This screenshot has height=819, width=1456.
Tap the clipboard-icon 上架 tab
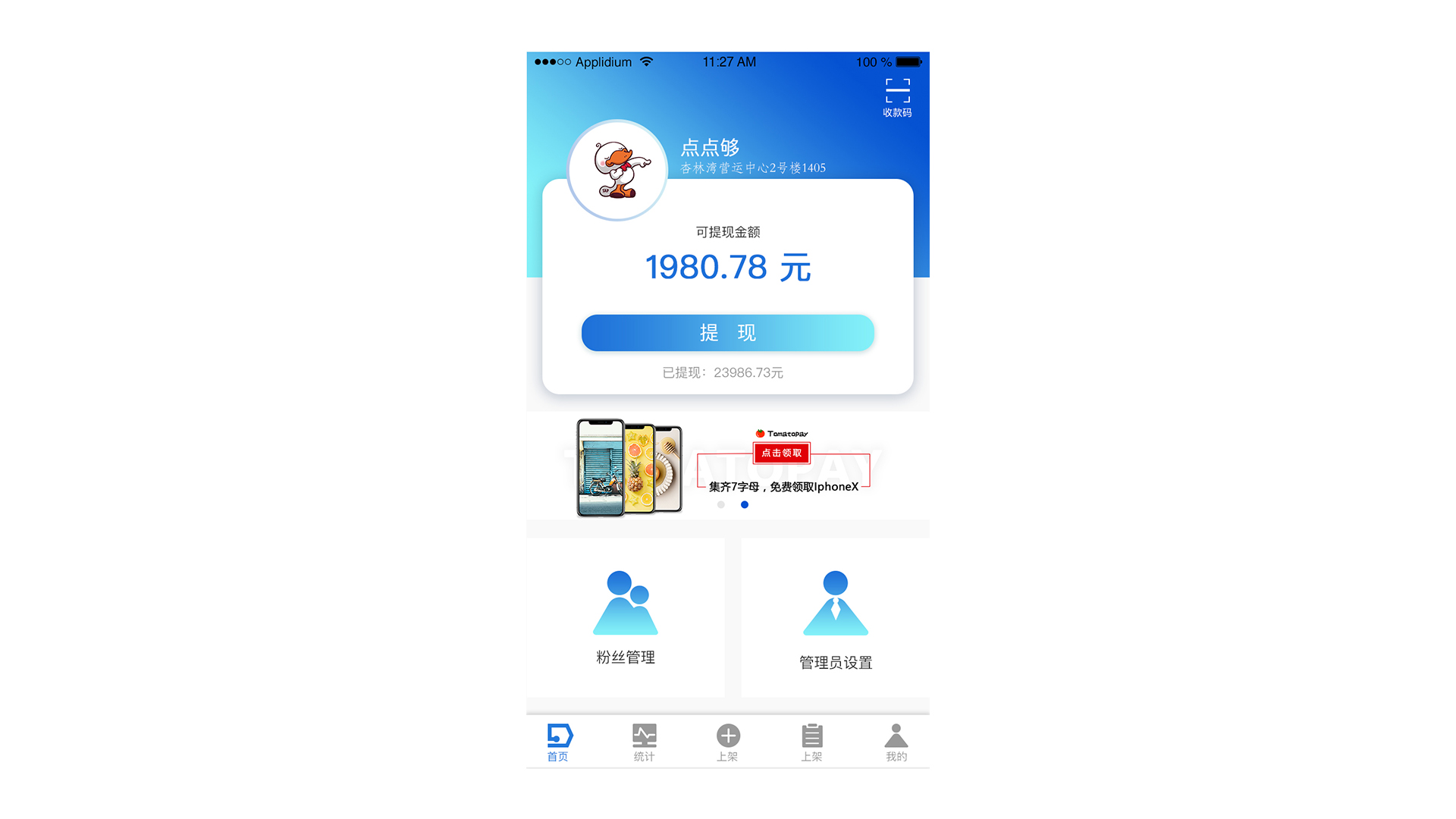812,742
